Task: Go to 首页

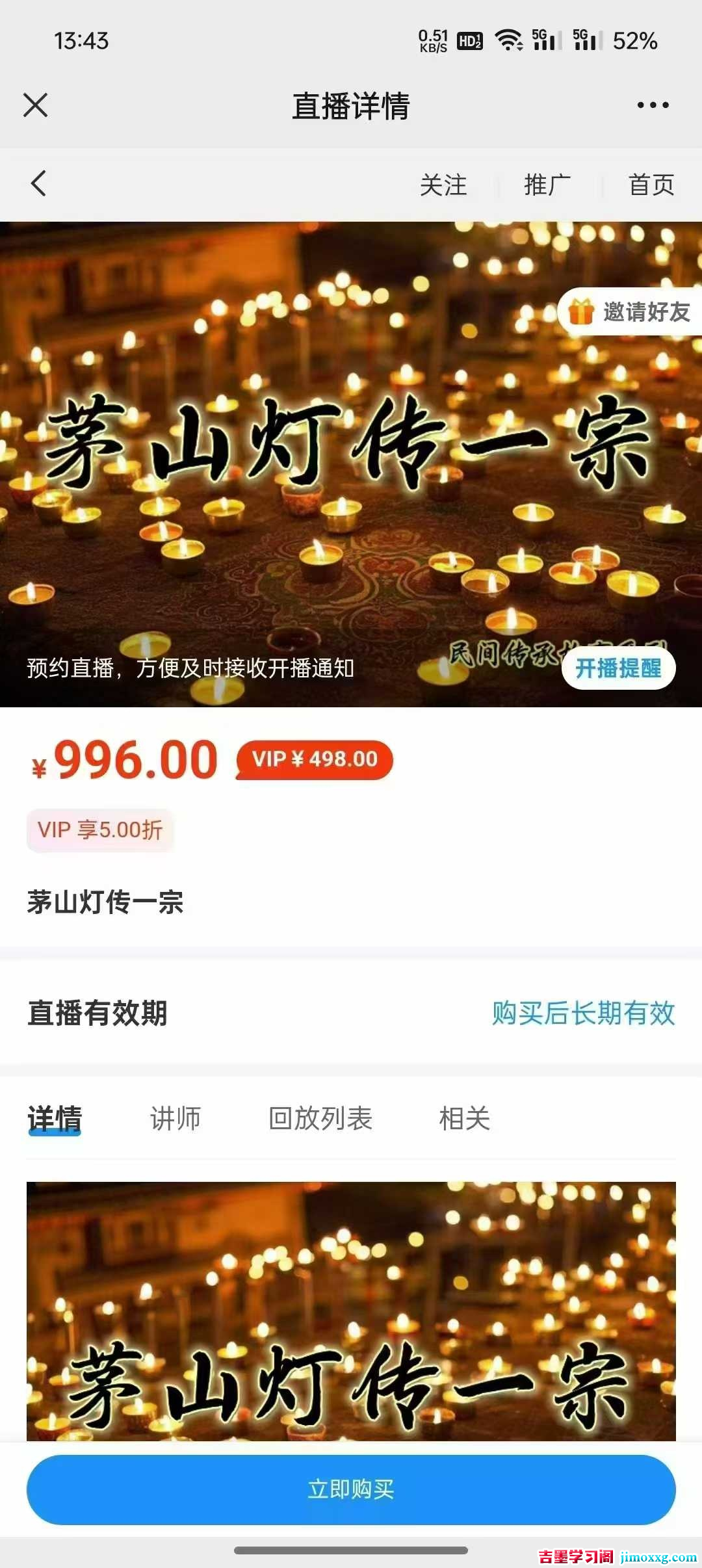Action: tap(651, 185)
